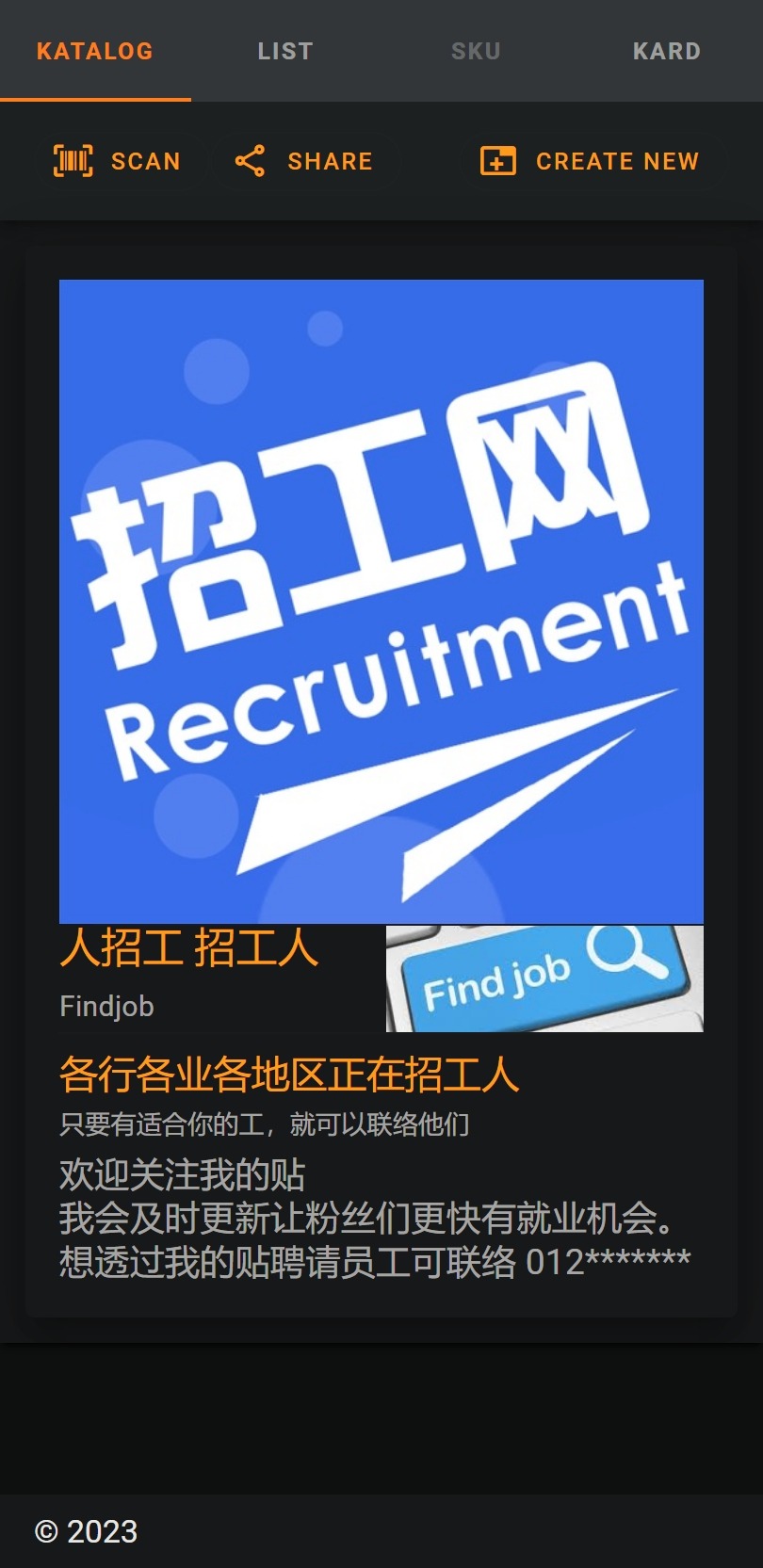Click the SCAN button
The image size is (763, 1568).
[117, 161]
